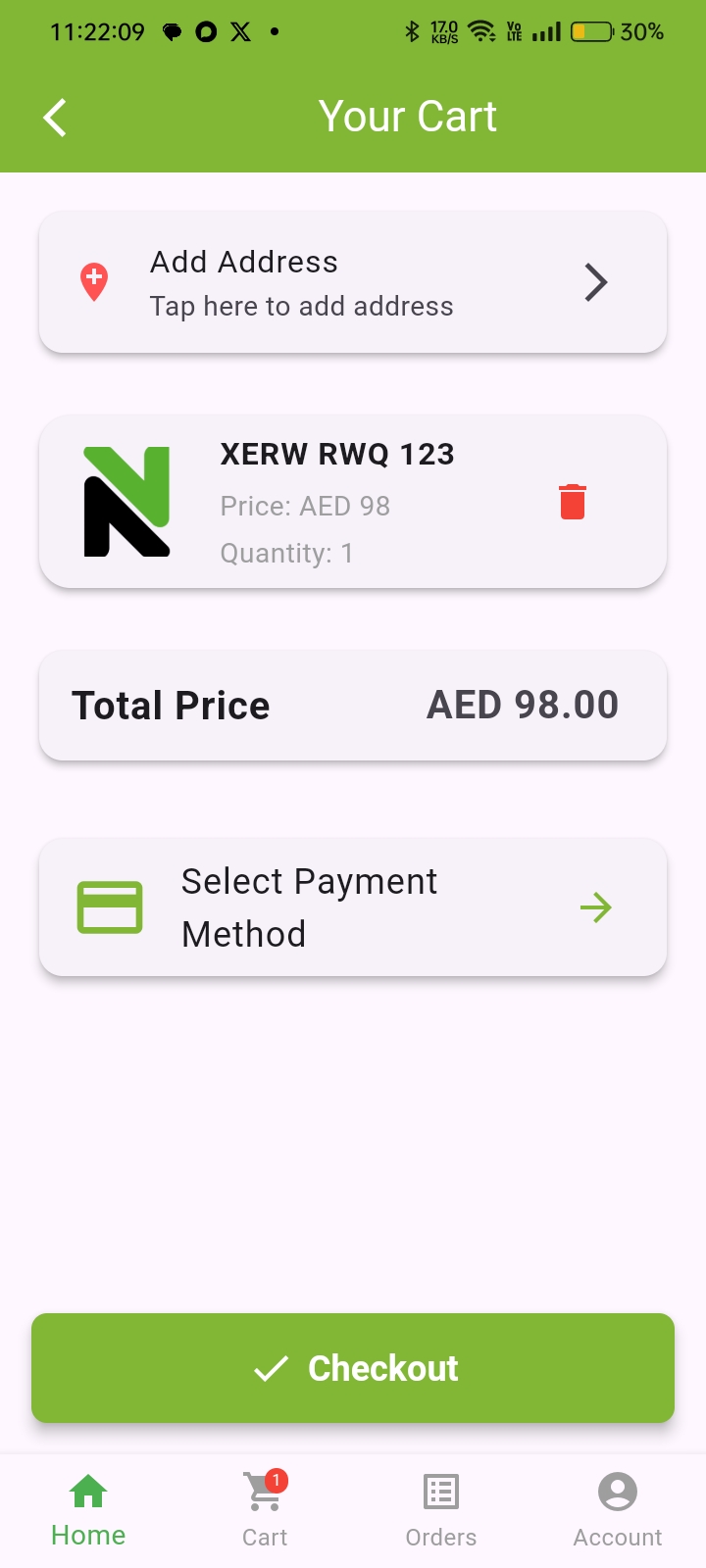706x1568 pixels.
Task: Delete XERW RWQ 123 from cart
Action: [573, 502]
